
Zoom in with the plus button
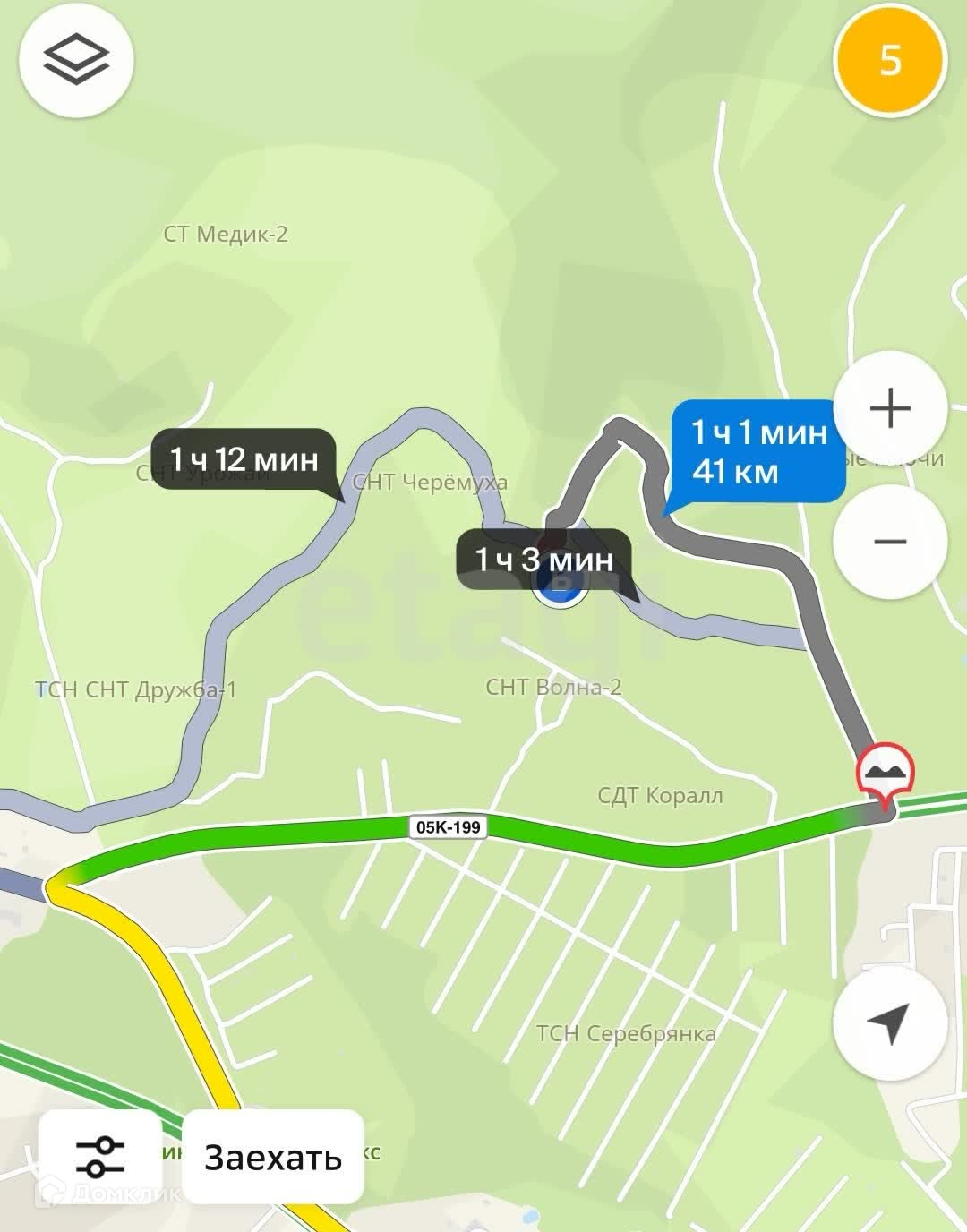(x=889, y=409)
